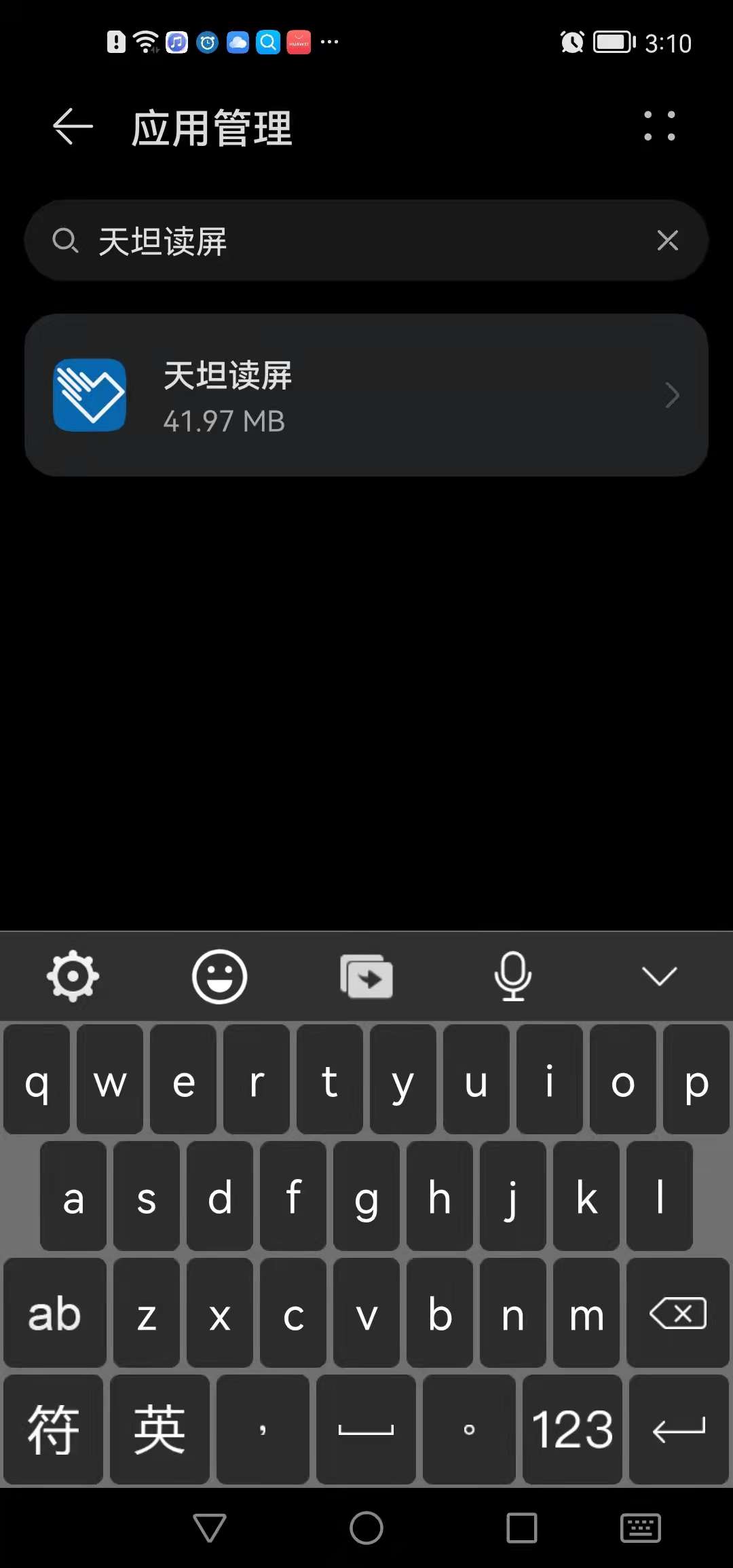The height and width of the screenshot is (1568, 733).
Task: Open the keyboard switcher icon
Action: [641, 1528]
